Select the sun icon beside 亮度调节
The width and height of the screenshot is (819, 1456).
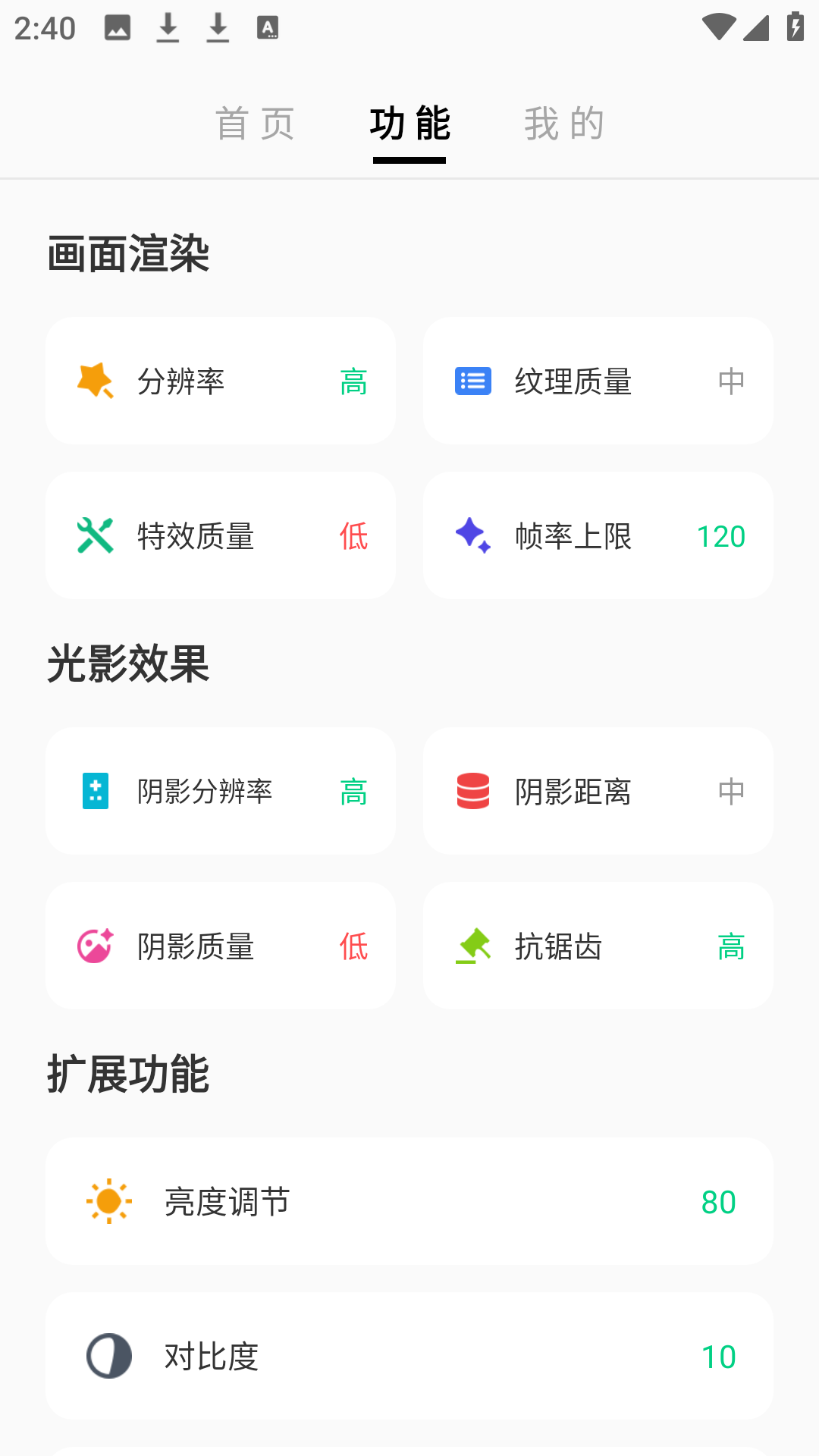[108, 1201]
